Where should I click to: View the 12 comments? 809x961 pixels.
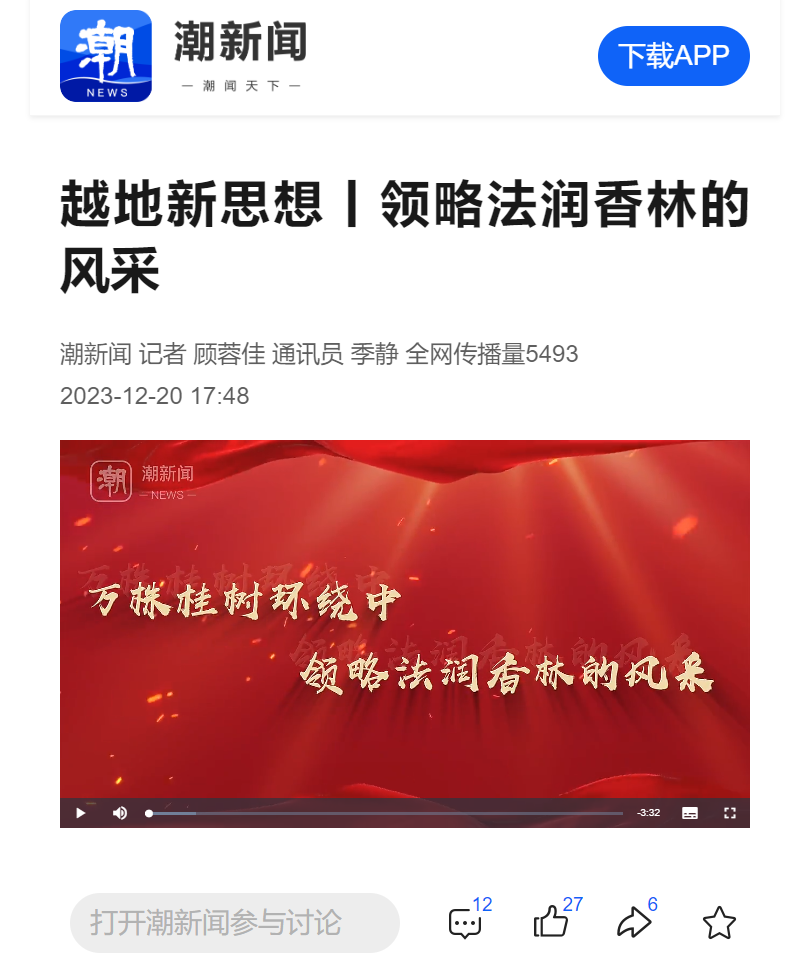coord(465,922)
